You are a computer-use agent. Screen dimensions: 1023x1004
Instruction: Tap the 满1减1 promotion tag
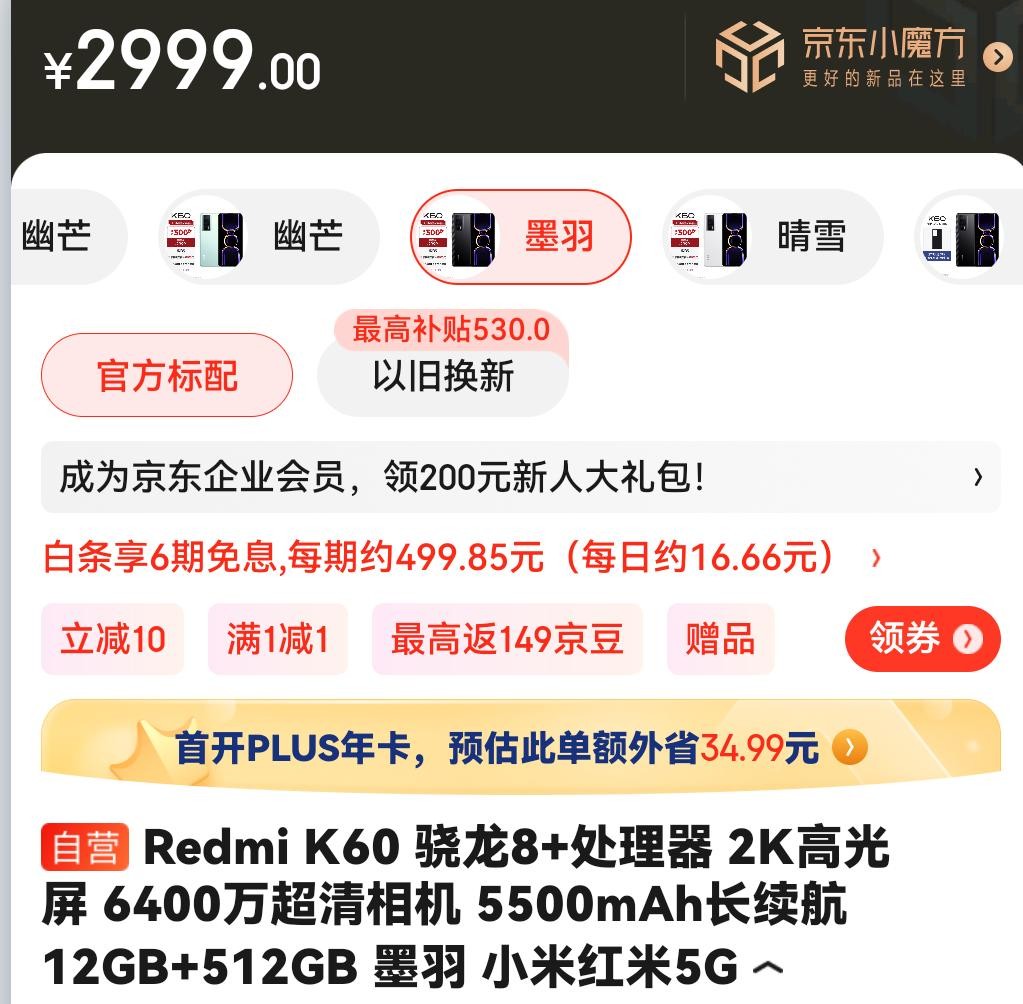point(278,639)
